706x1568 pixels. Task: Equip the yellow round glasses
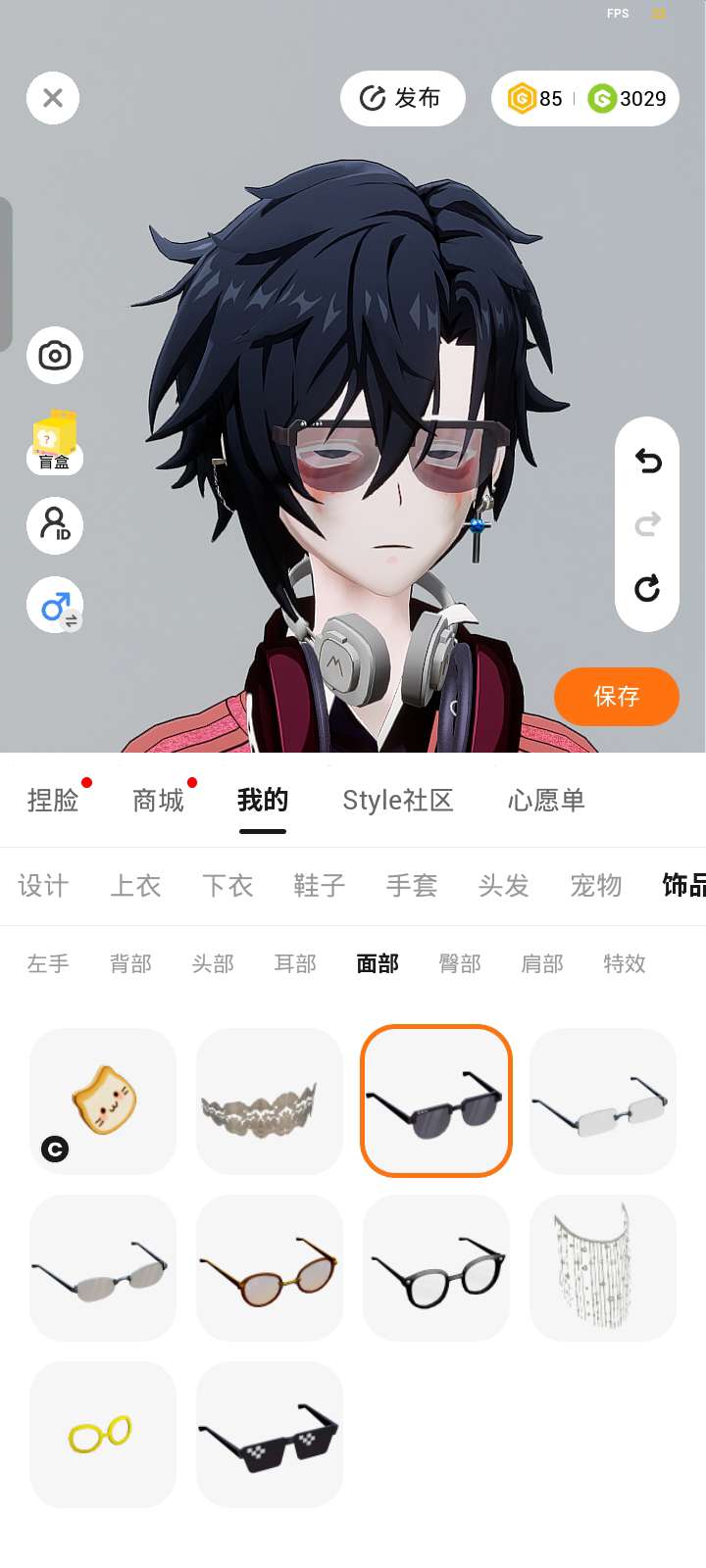(x=103, y=1435)
